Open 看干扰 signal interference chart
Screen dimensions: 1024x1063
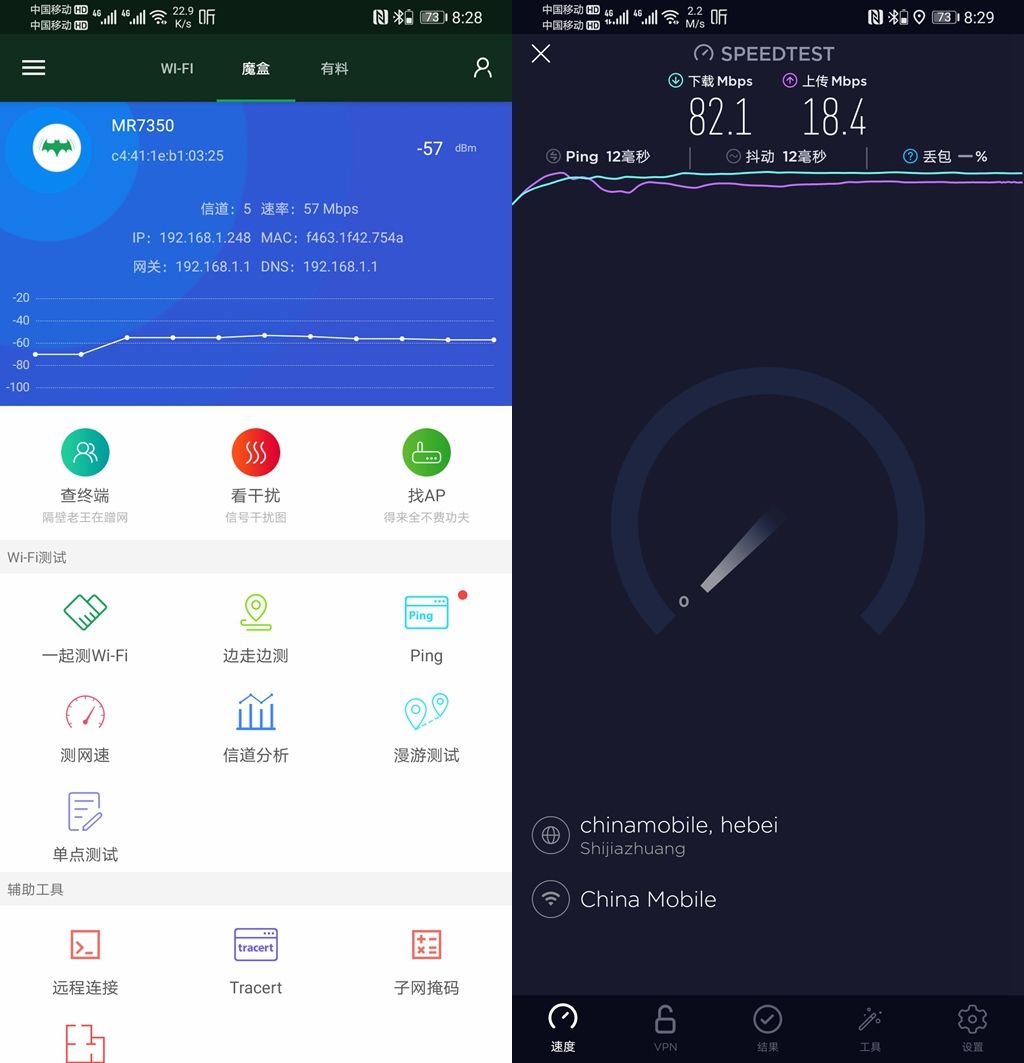click(256, 469)
